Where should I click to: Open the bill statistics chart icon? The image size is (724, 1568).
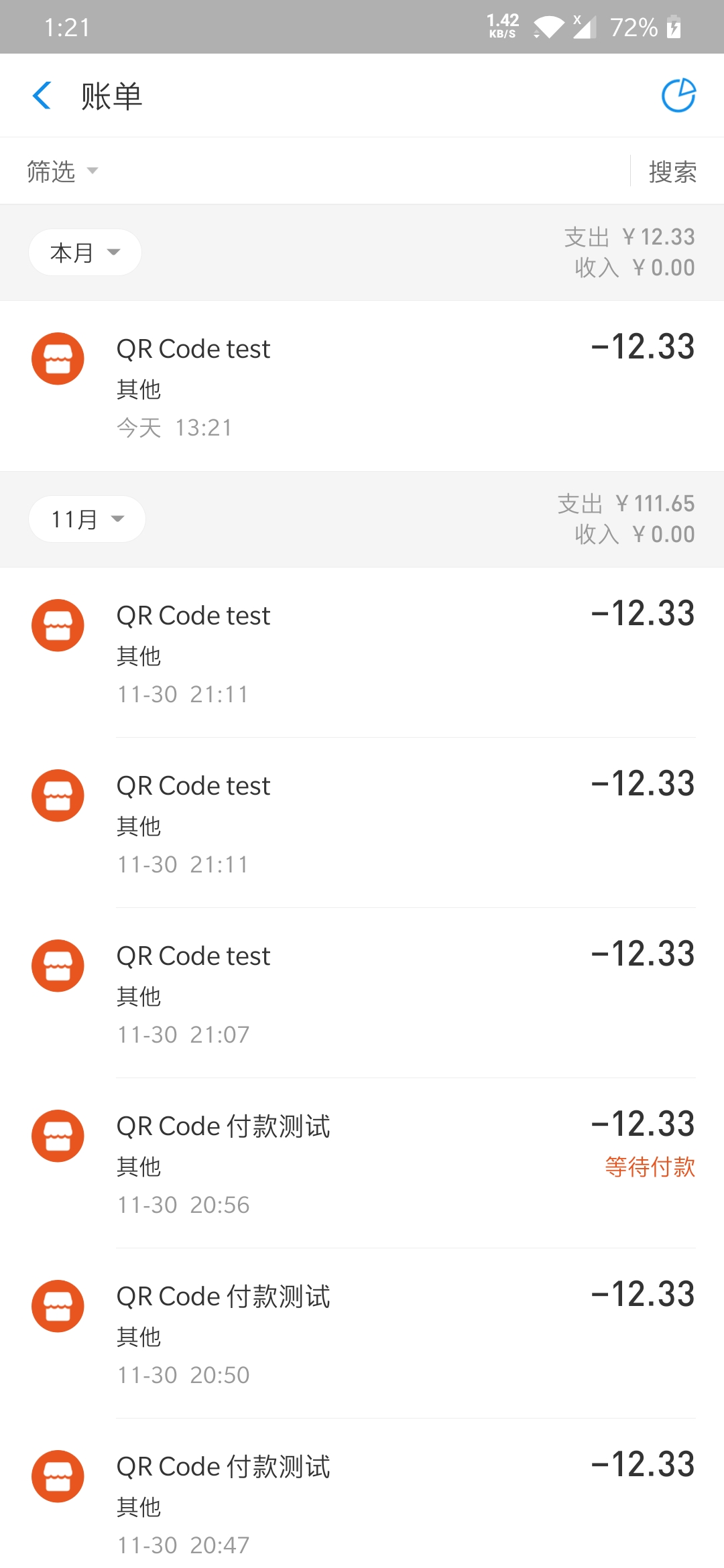click(678, 96)
